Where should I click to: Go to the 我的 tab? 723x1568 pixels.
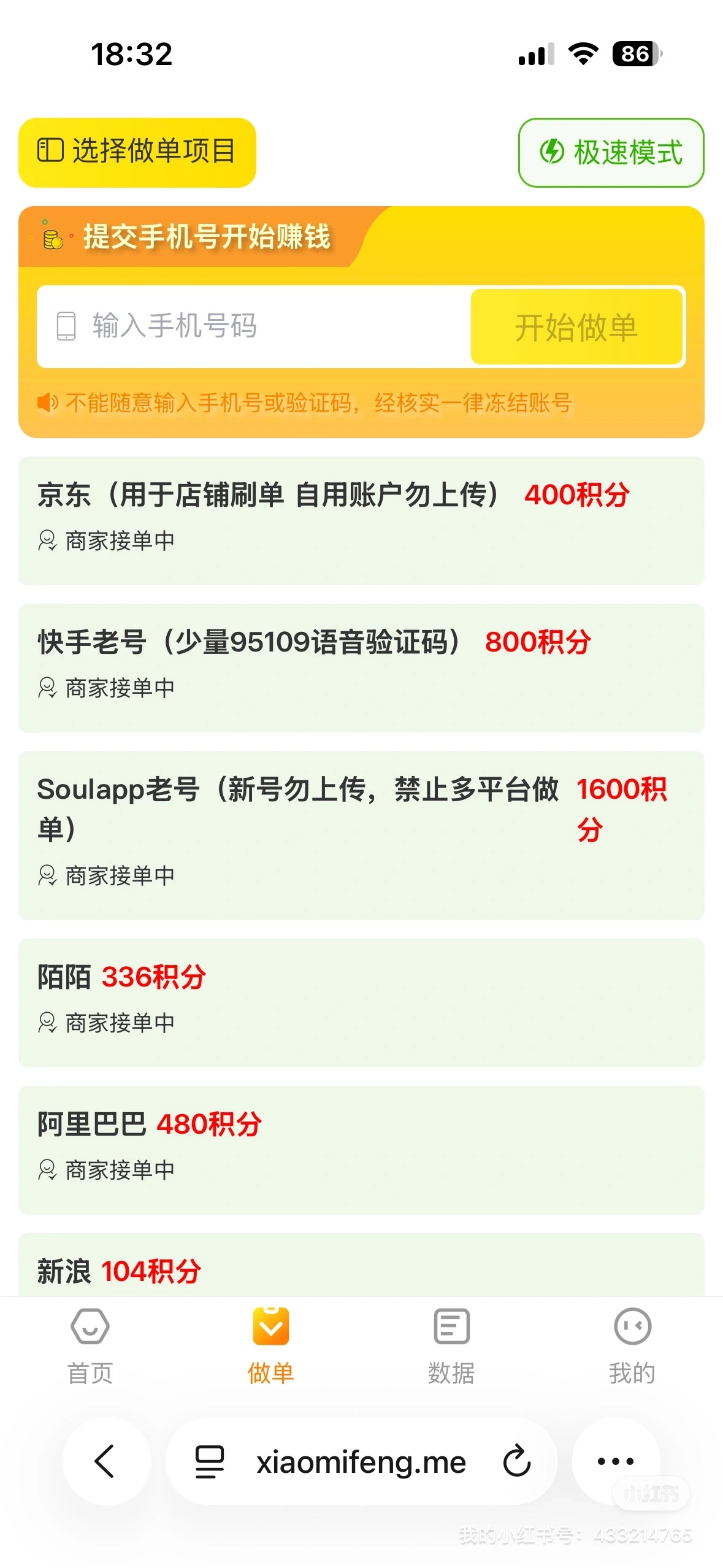point(632,1346)
